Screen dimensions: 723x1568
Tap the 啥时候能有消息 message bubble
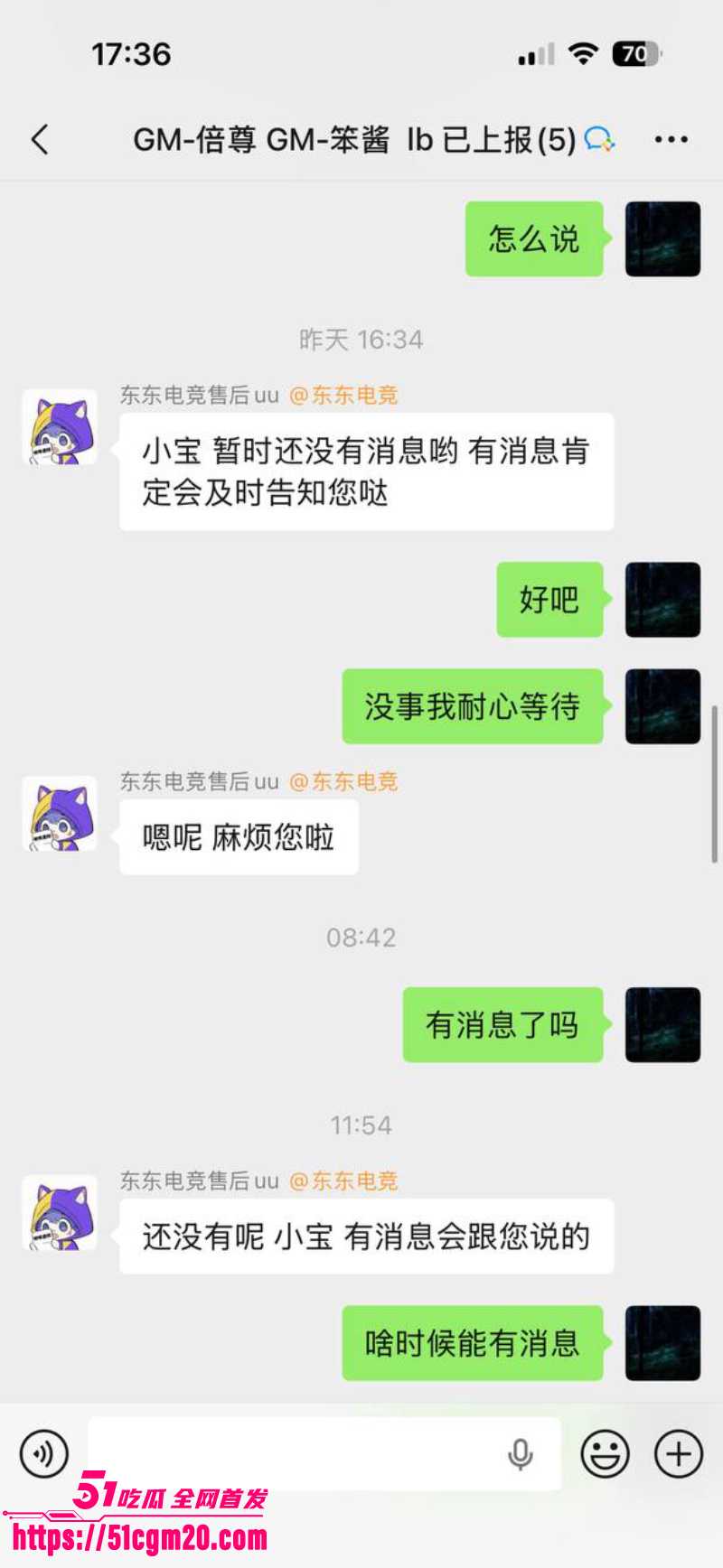(472, 1343)
